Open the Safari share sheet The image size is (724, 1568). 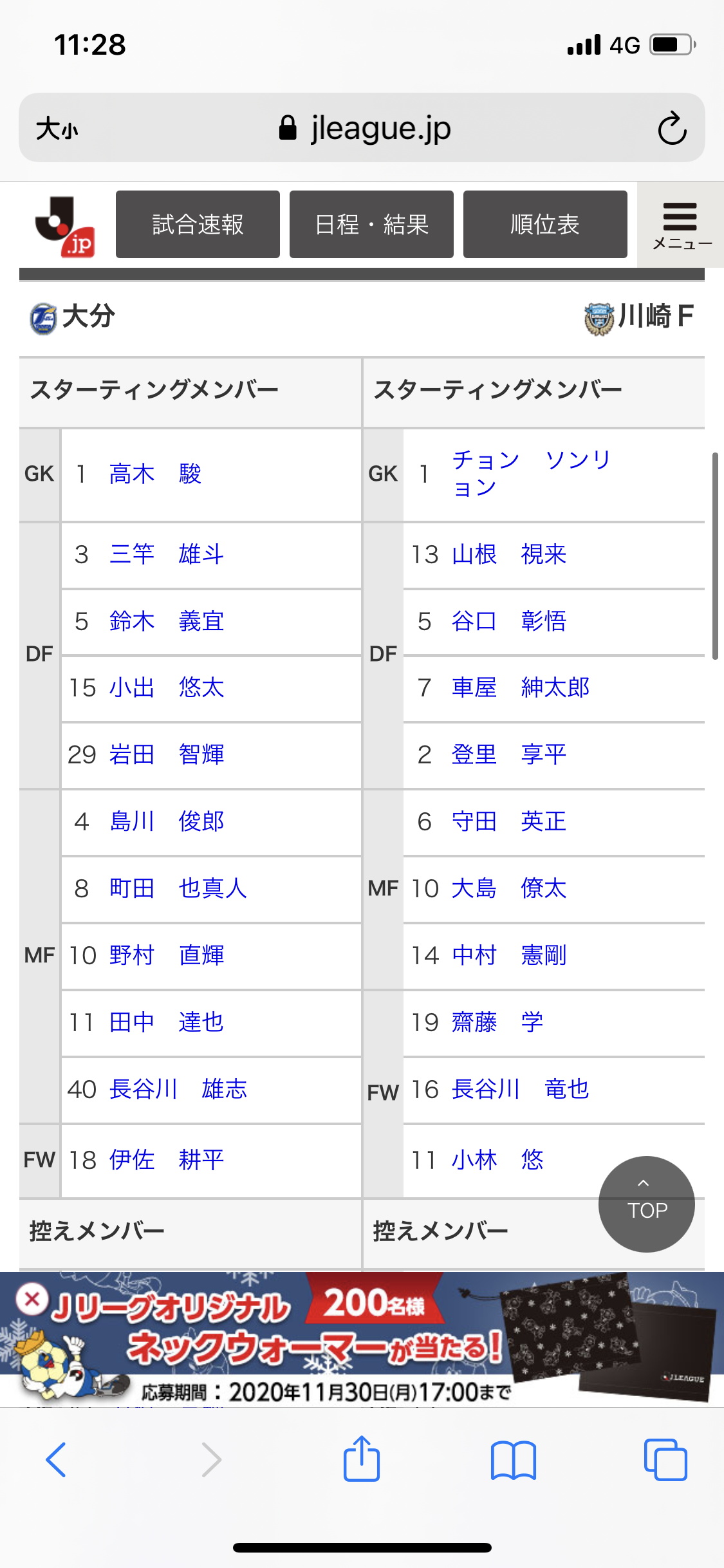[361, 1458]
